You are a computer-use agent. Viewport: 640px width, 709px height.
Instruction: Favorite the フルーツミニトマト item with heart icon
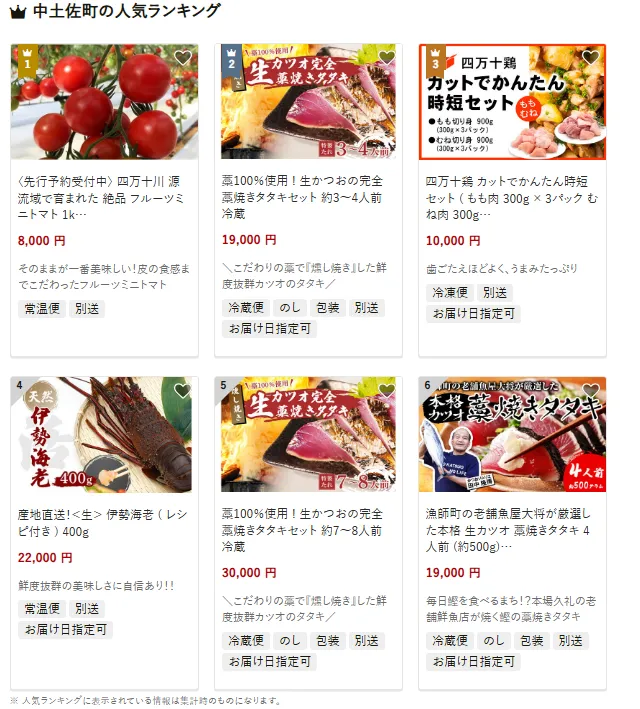click(182, 58)
